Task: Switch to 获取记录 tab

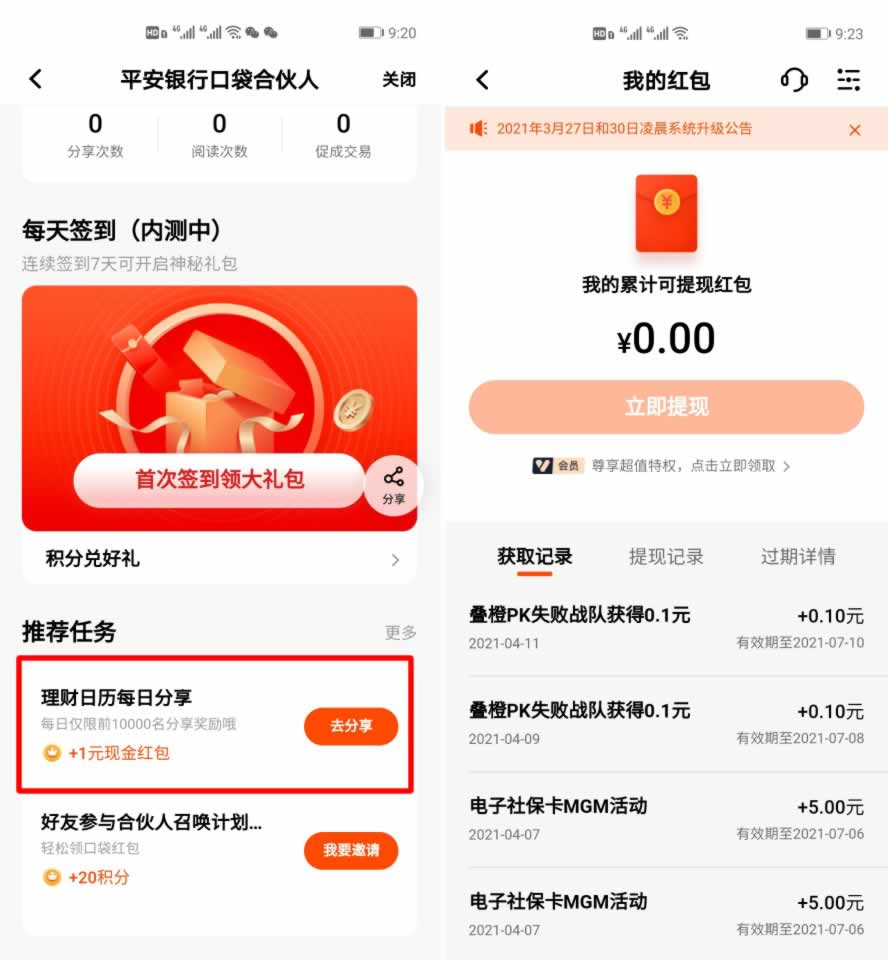Action: pos(534,557)
